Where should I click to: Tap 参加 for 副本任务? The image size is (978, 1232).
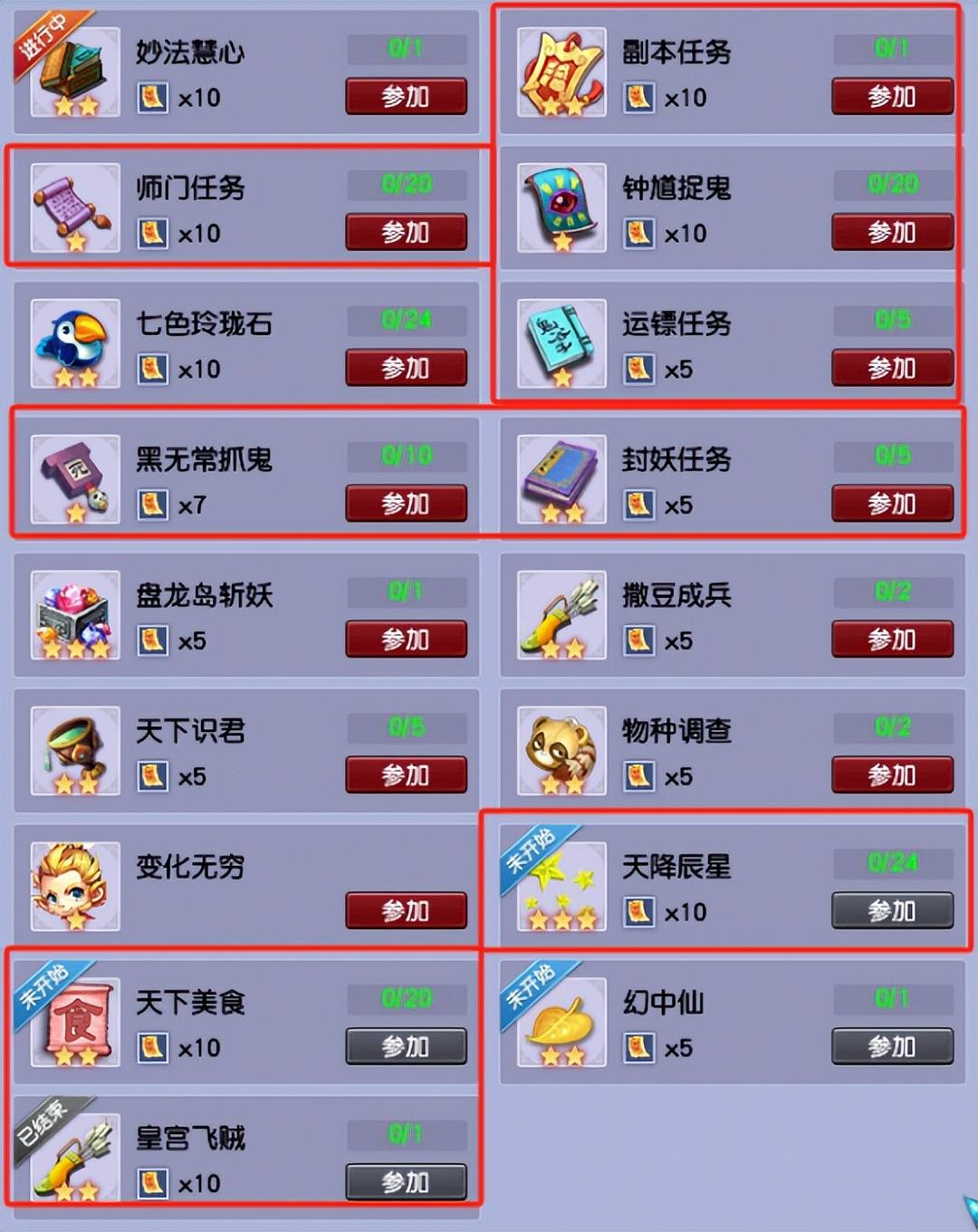(892, 96)
